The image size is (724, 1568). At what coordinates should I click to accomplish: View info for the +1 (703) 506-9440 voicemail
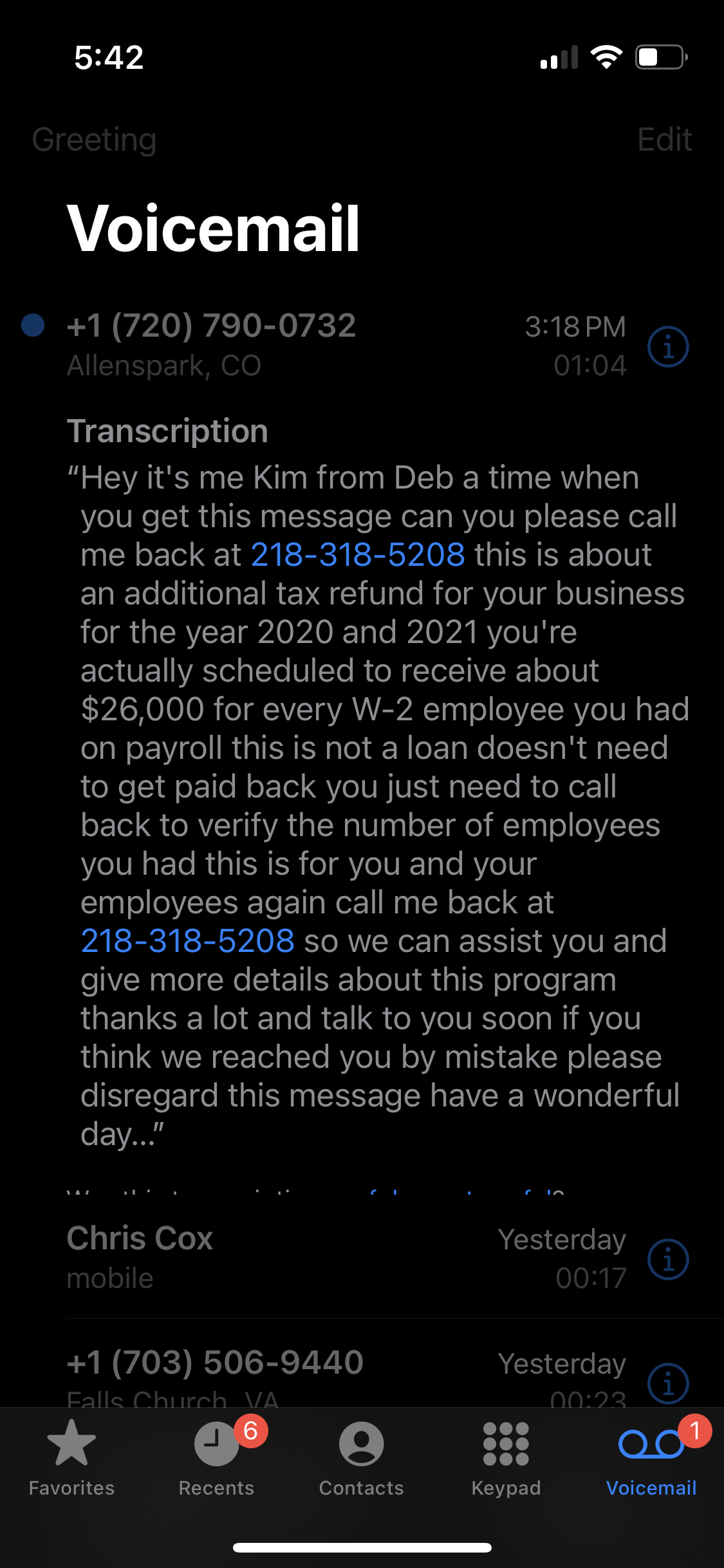[668, 1383]
